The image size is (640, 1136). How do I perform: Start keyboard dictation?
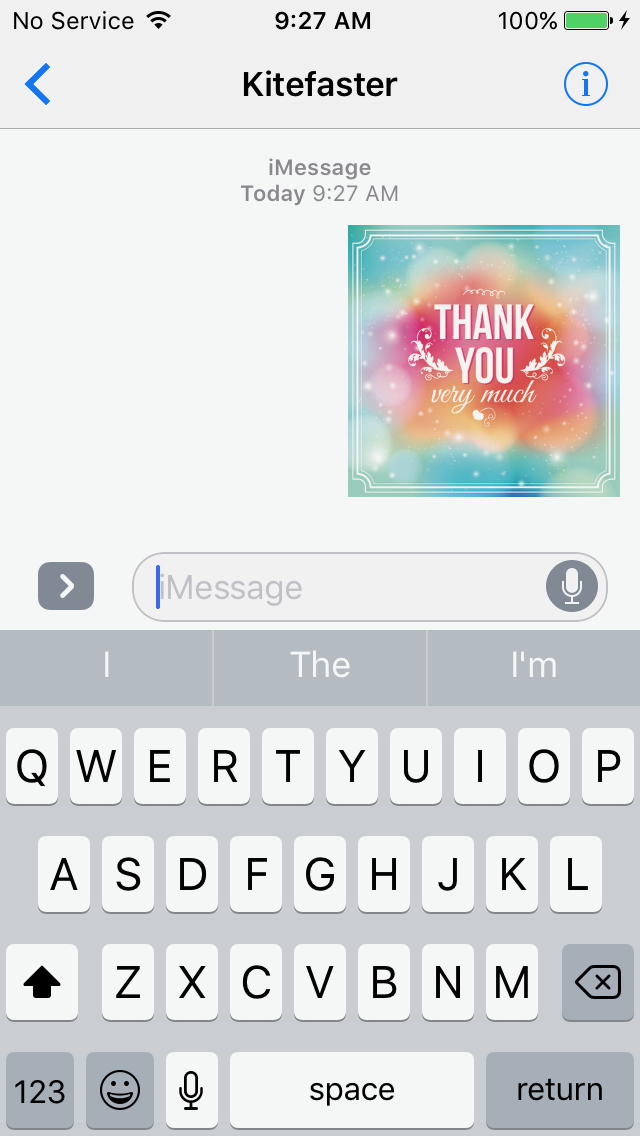click(191, 1089)
